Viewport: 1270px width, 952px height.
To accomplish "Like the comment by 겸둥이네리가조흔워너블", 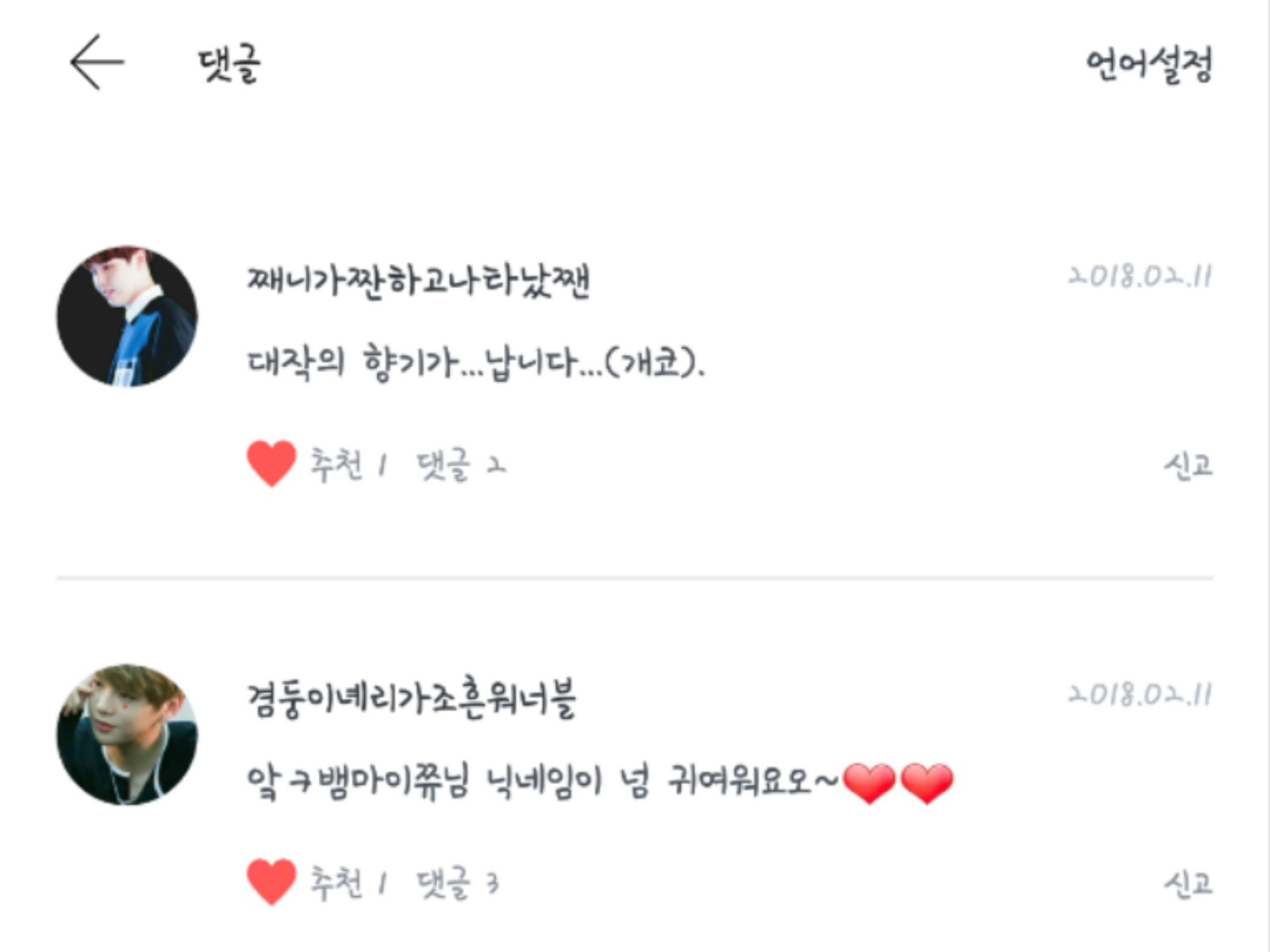I will 271,882.
